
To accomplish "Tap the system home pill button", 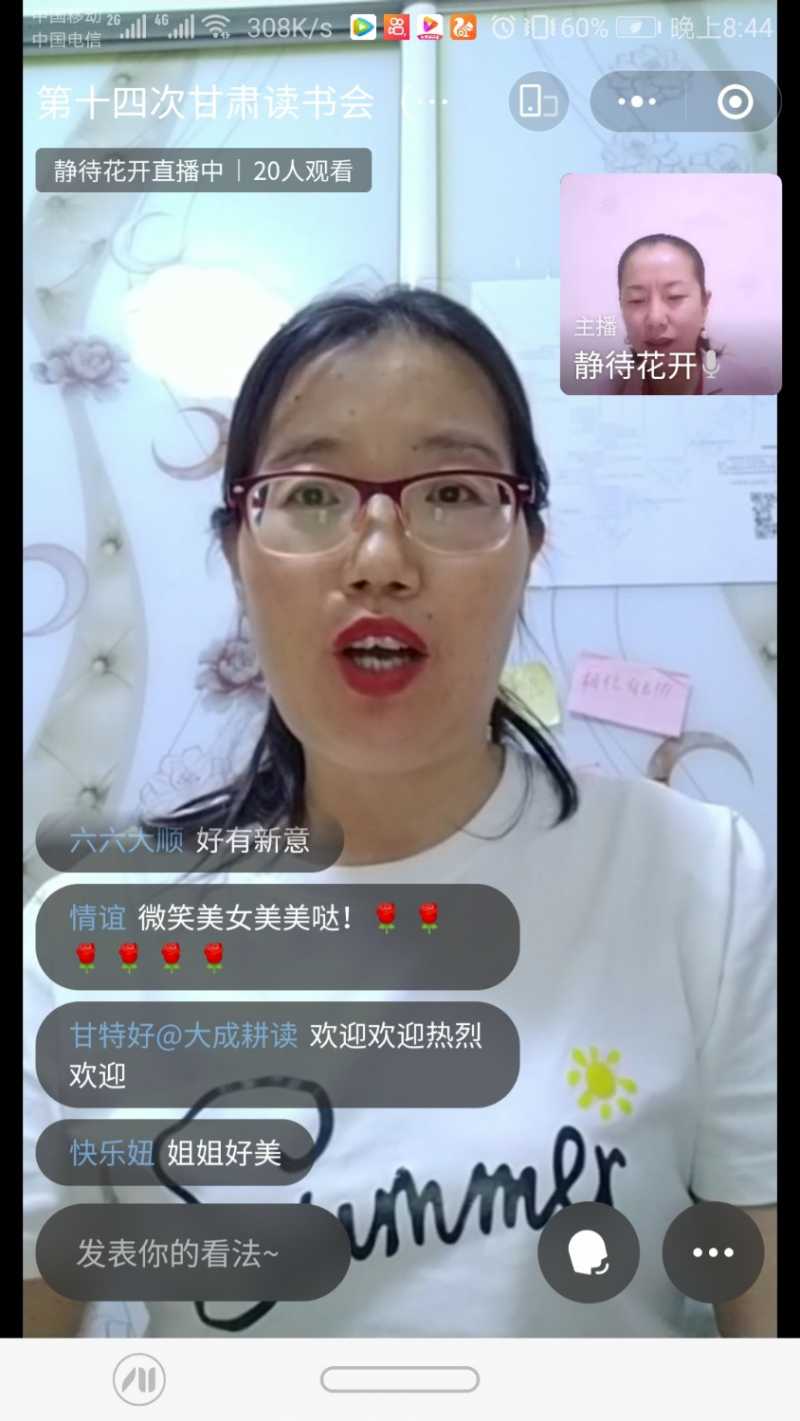I will coord(399,1380).
